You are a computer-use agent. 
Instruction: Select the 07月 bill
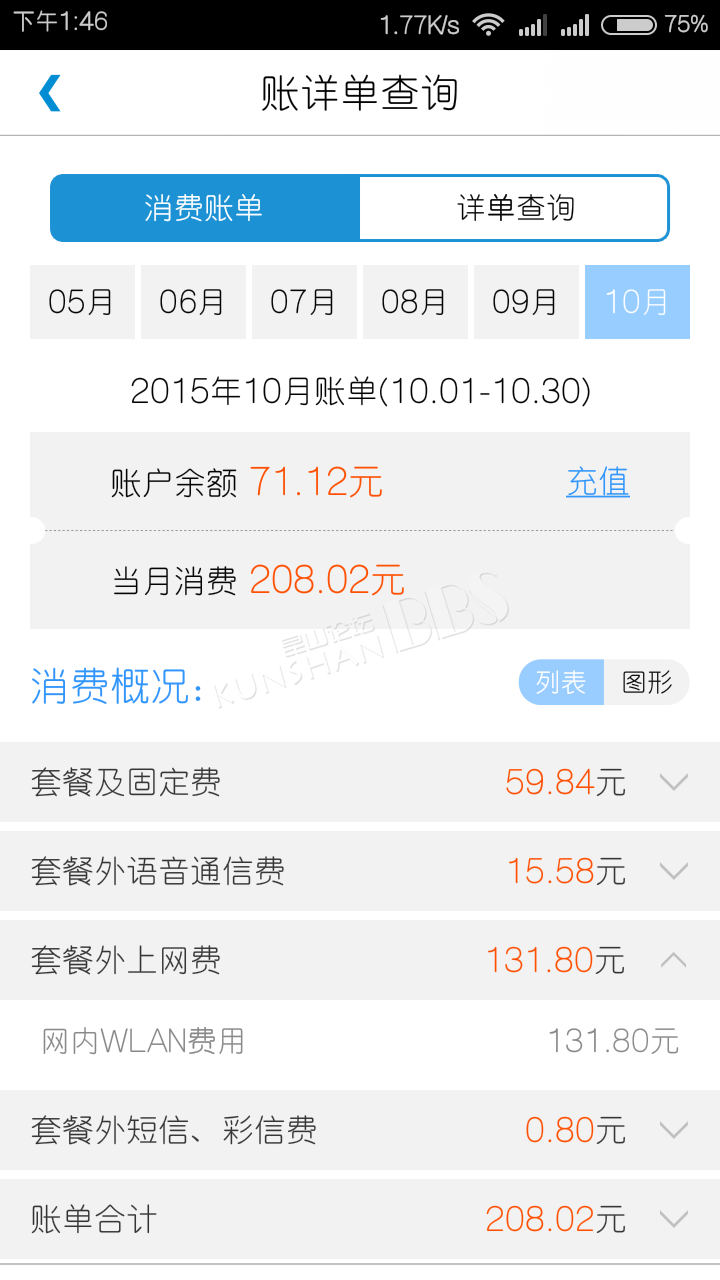(304, 302)
